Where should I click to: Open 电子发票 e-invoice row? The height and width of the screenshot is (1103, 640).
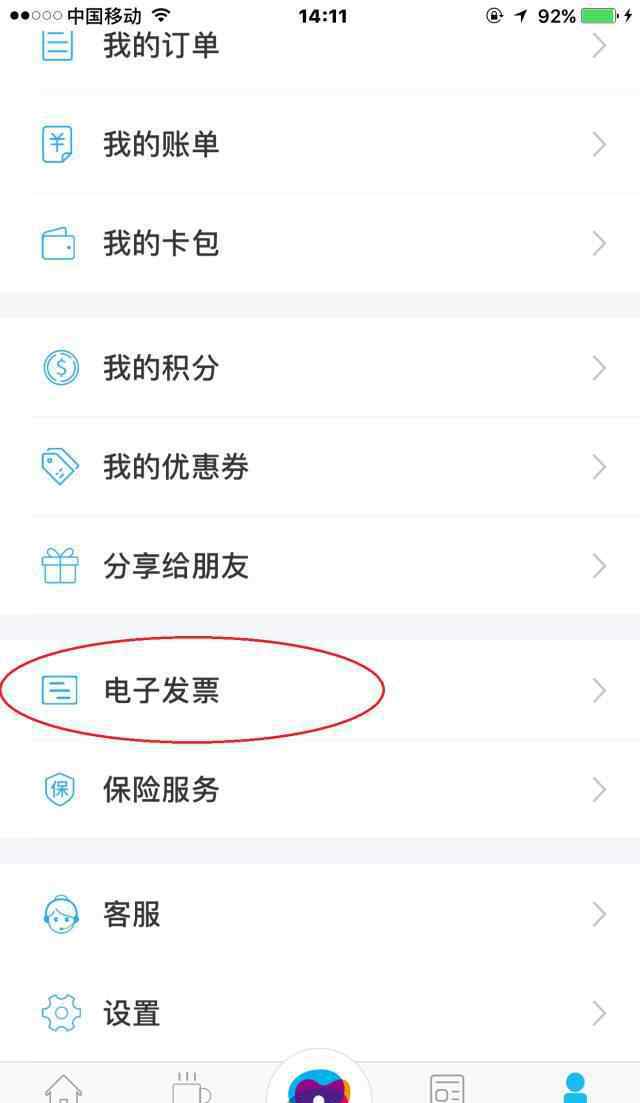coord(320,691)
